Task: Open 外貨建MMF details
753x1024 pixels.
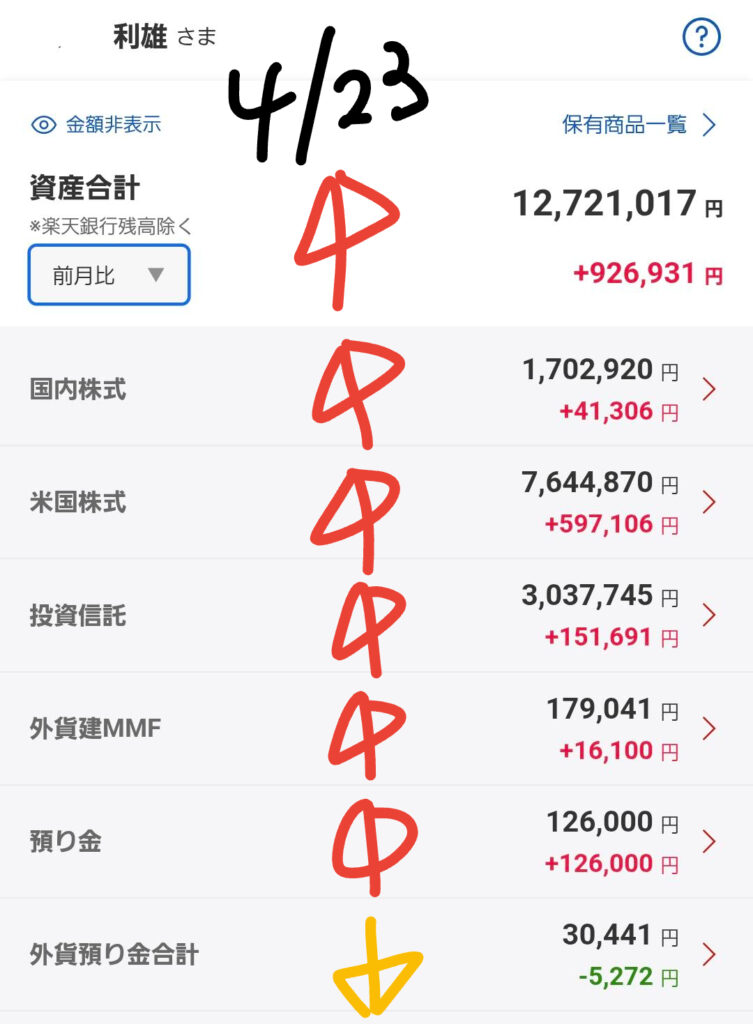Action: pyautogui.click(x=709, y=728)
